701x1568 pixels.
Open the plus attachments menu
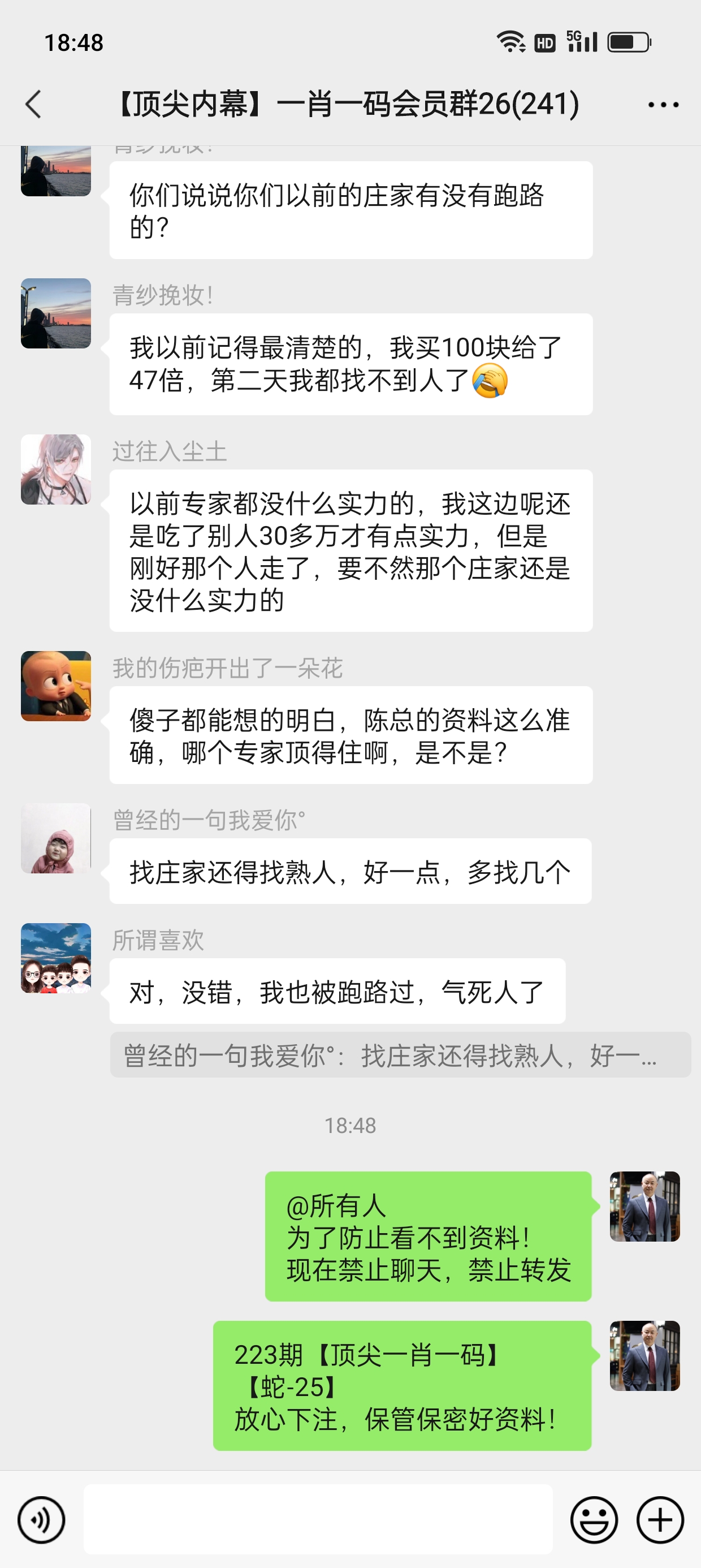(660, 1520)
